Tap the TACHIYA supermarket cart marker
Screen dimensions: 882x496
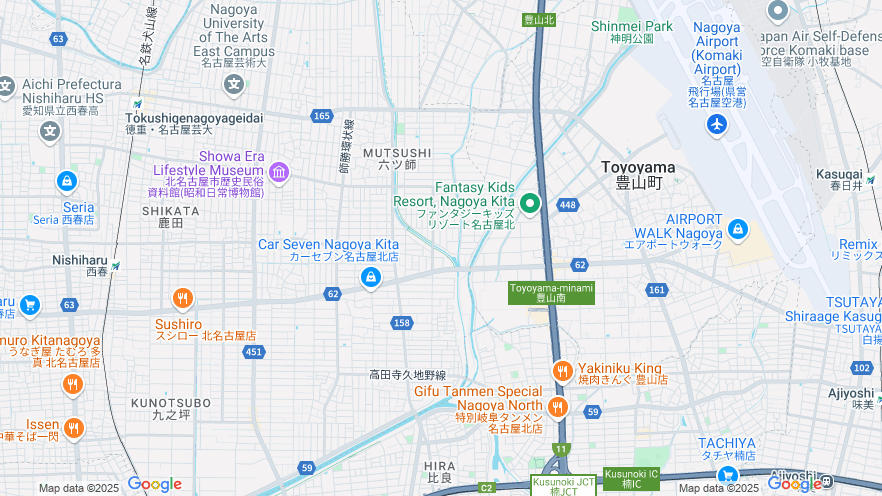tap(728, 474)
